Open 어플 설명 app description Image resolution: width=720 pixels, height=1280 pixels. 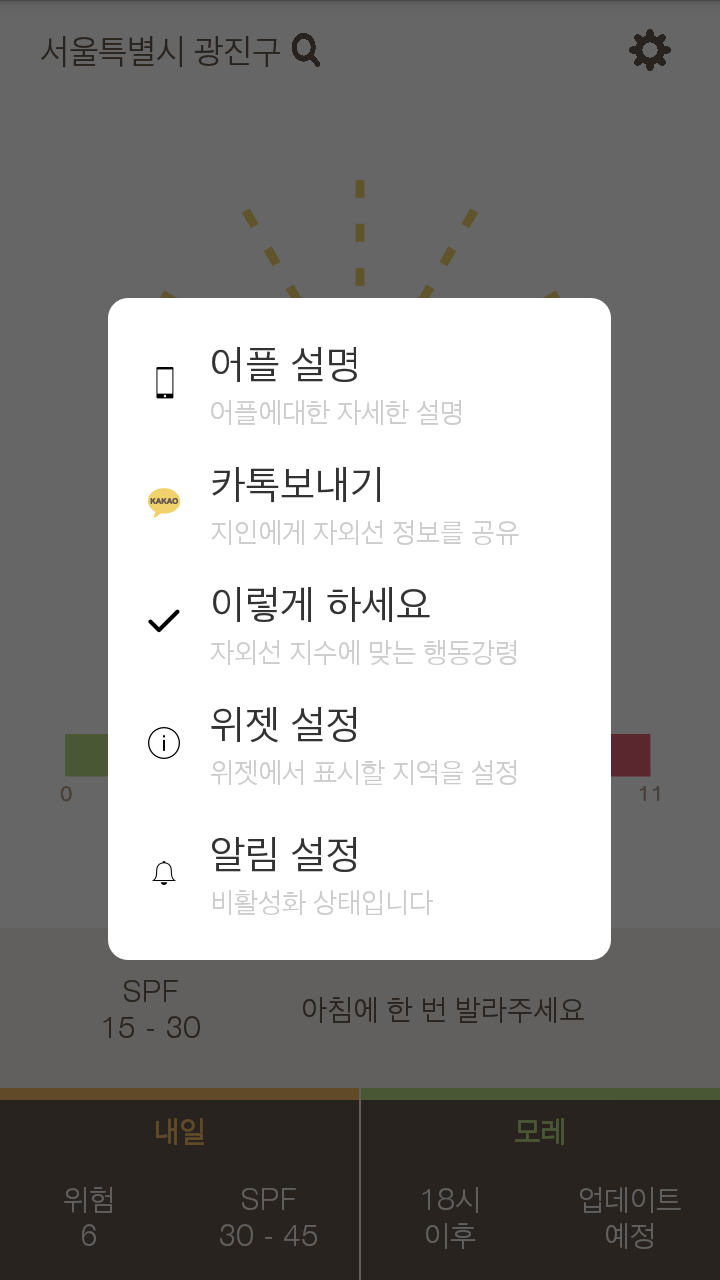(x=359, y=383)
